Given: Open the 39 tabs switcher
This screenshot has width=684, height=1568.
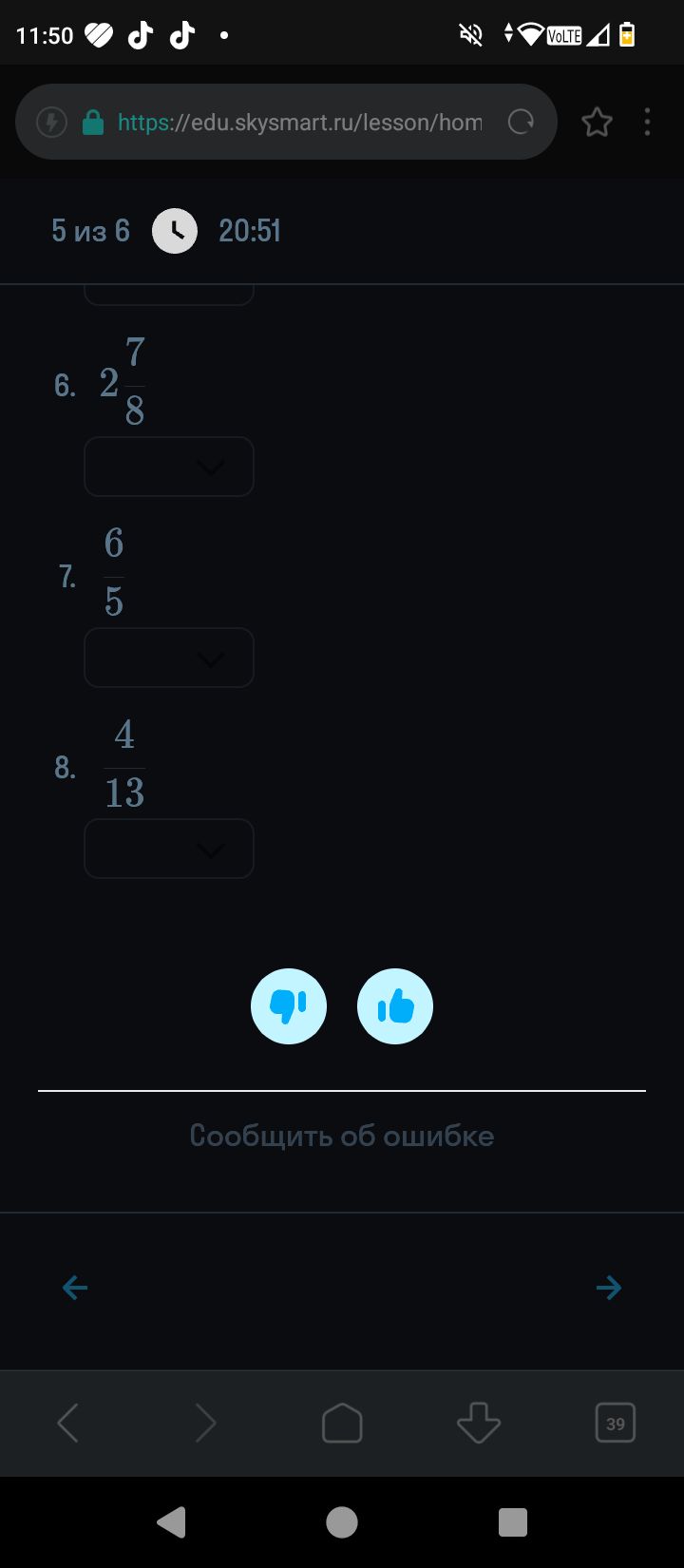Looking at the screenshot, I should point(616,1424).
